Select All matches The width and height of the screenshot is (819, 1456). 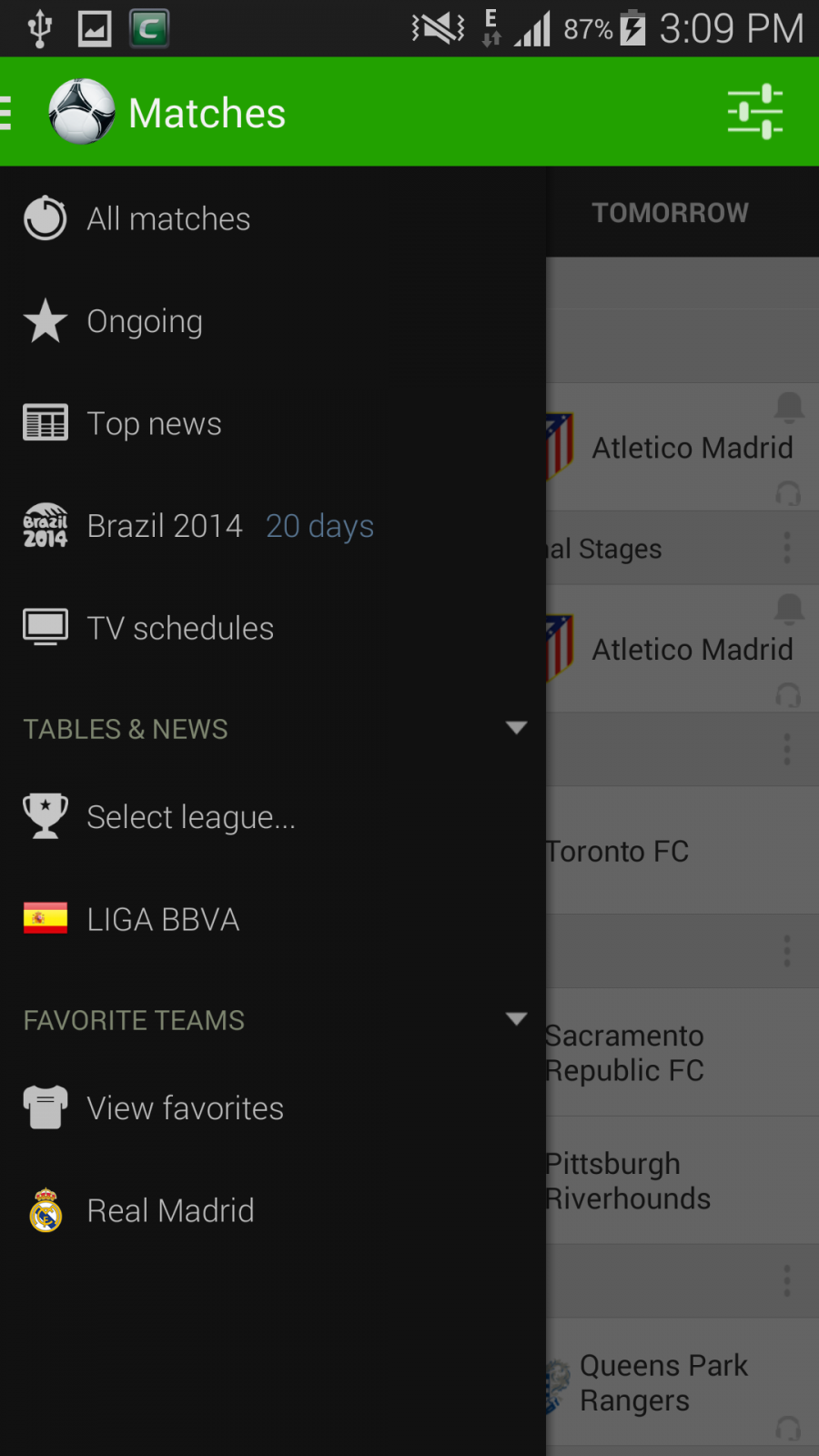click(273, 218)
